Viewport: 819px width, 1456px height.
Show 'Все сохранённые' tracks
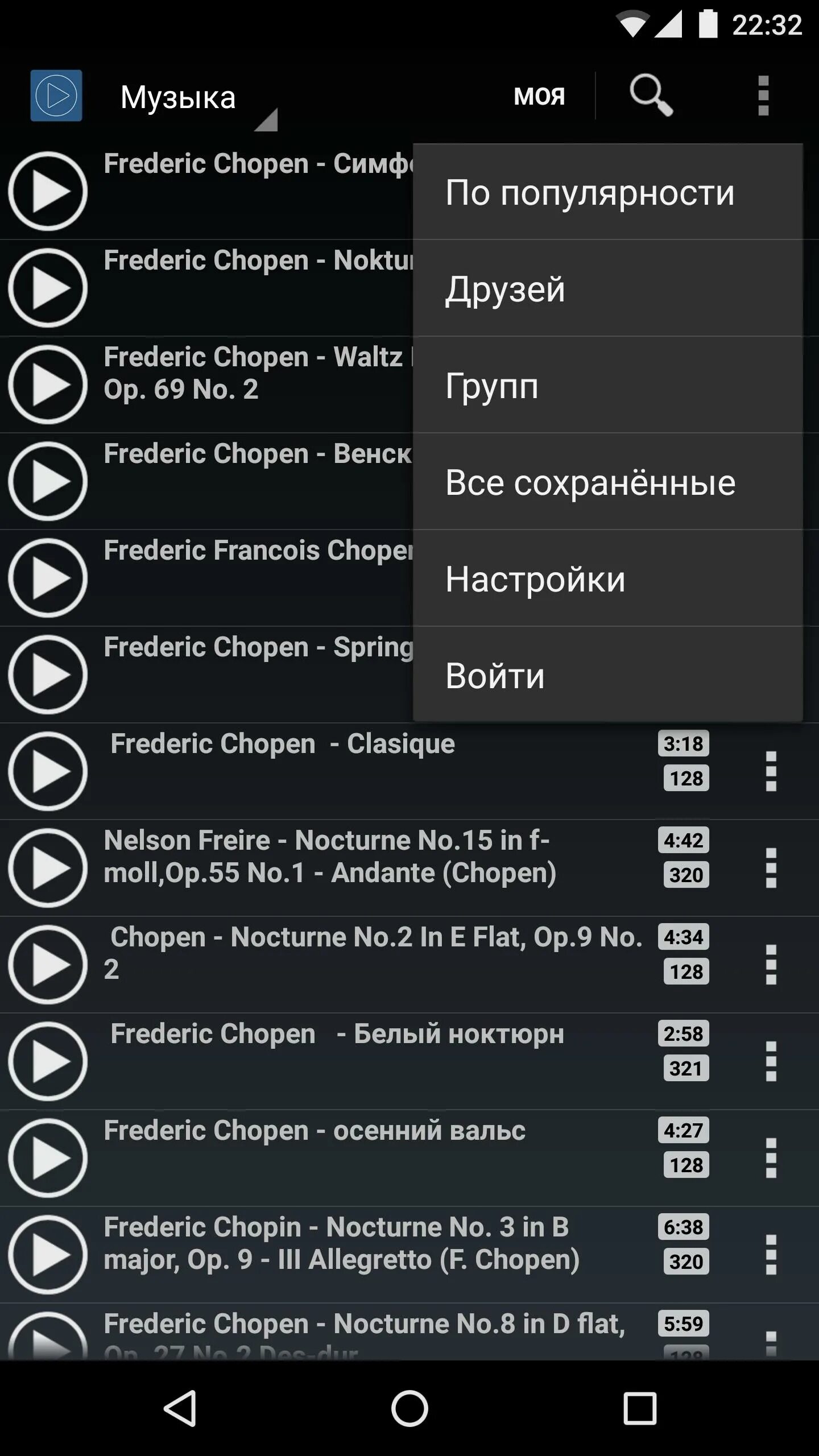[x=607, y=482]
